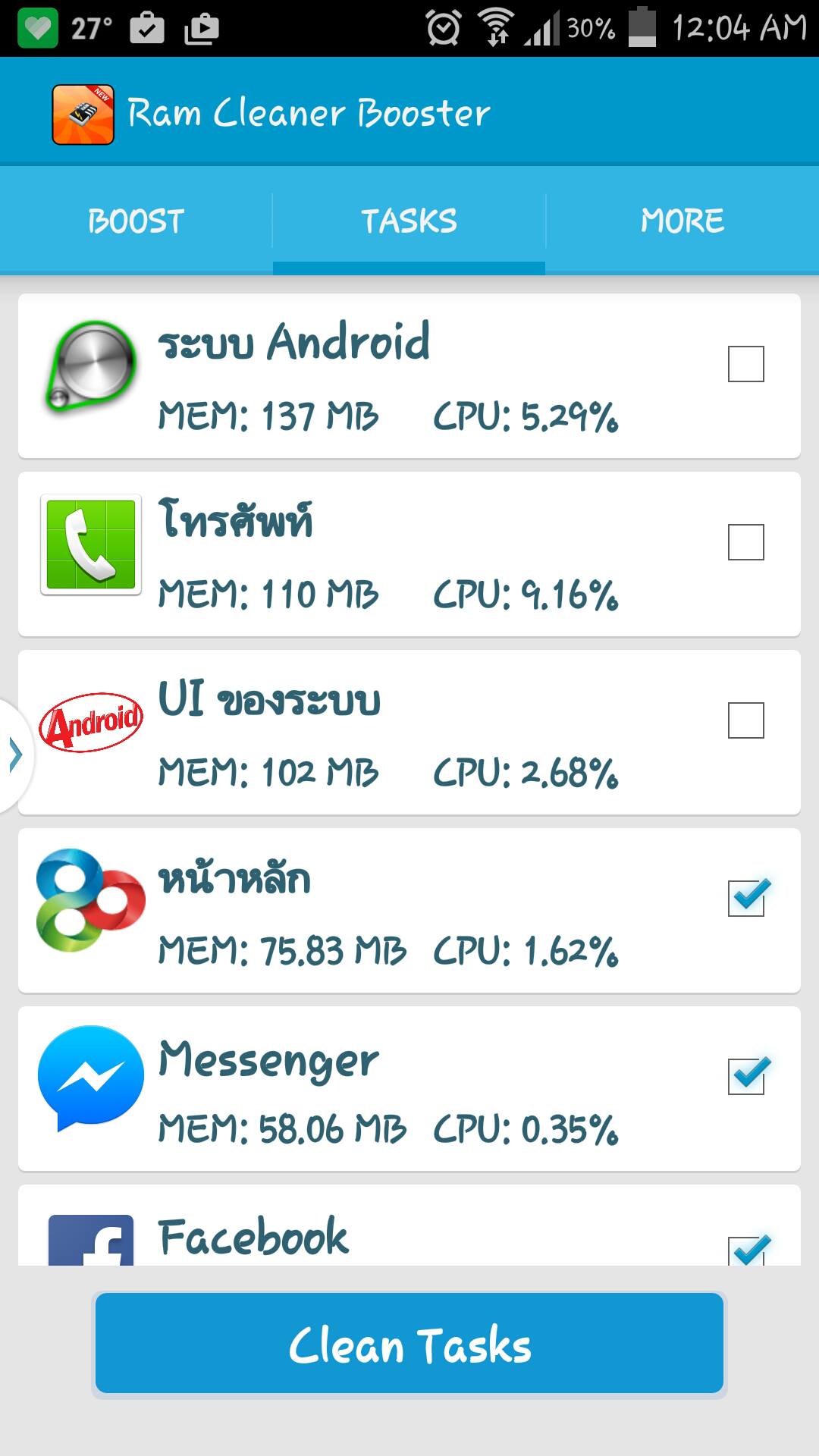819x1456 pixels.
Task: Expand the left edge arrow panel
Action: (14, 753)
